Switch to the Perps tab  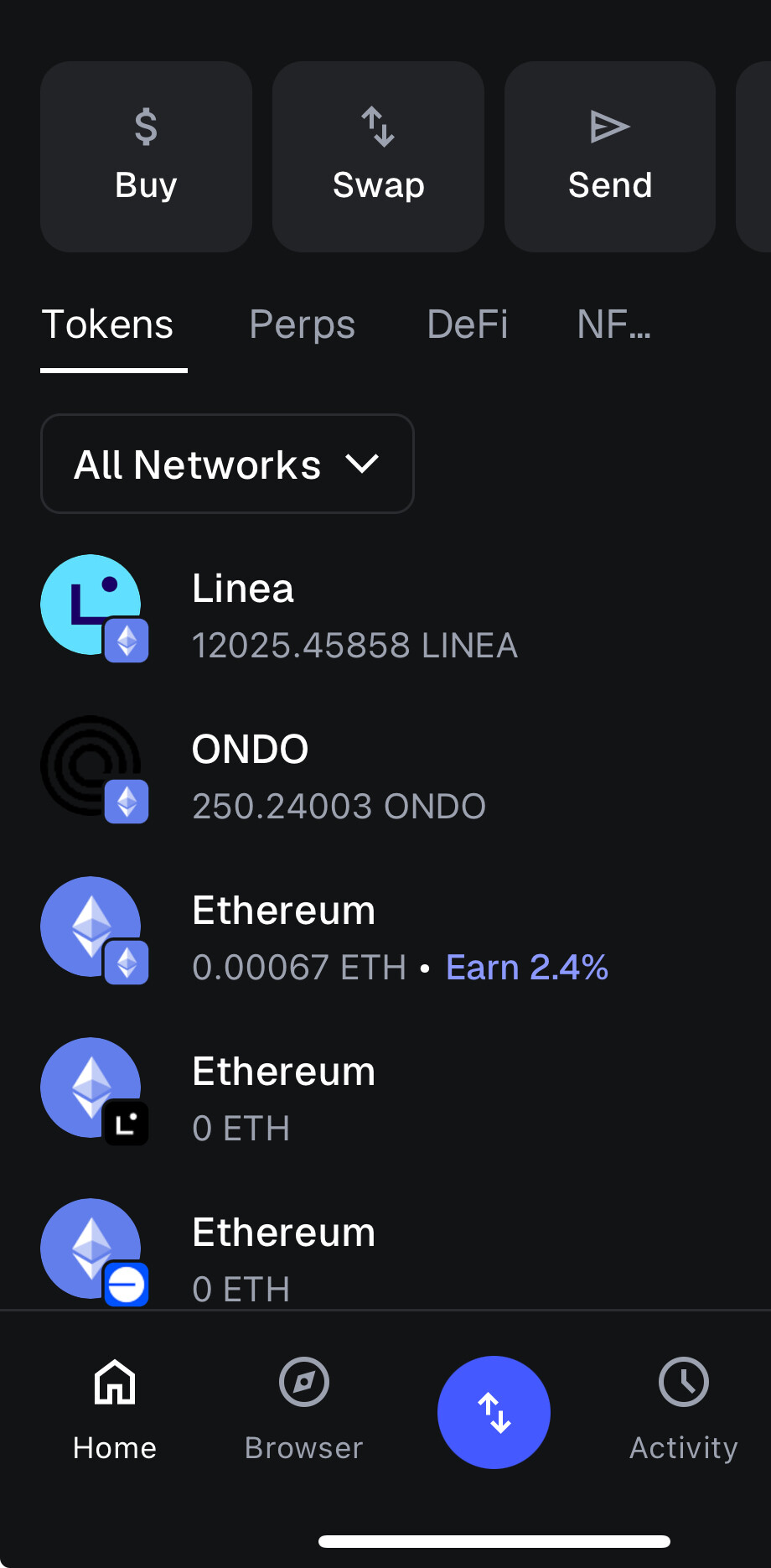[x=302, y=325]
